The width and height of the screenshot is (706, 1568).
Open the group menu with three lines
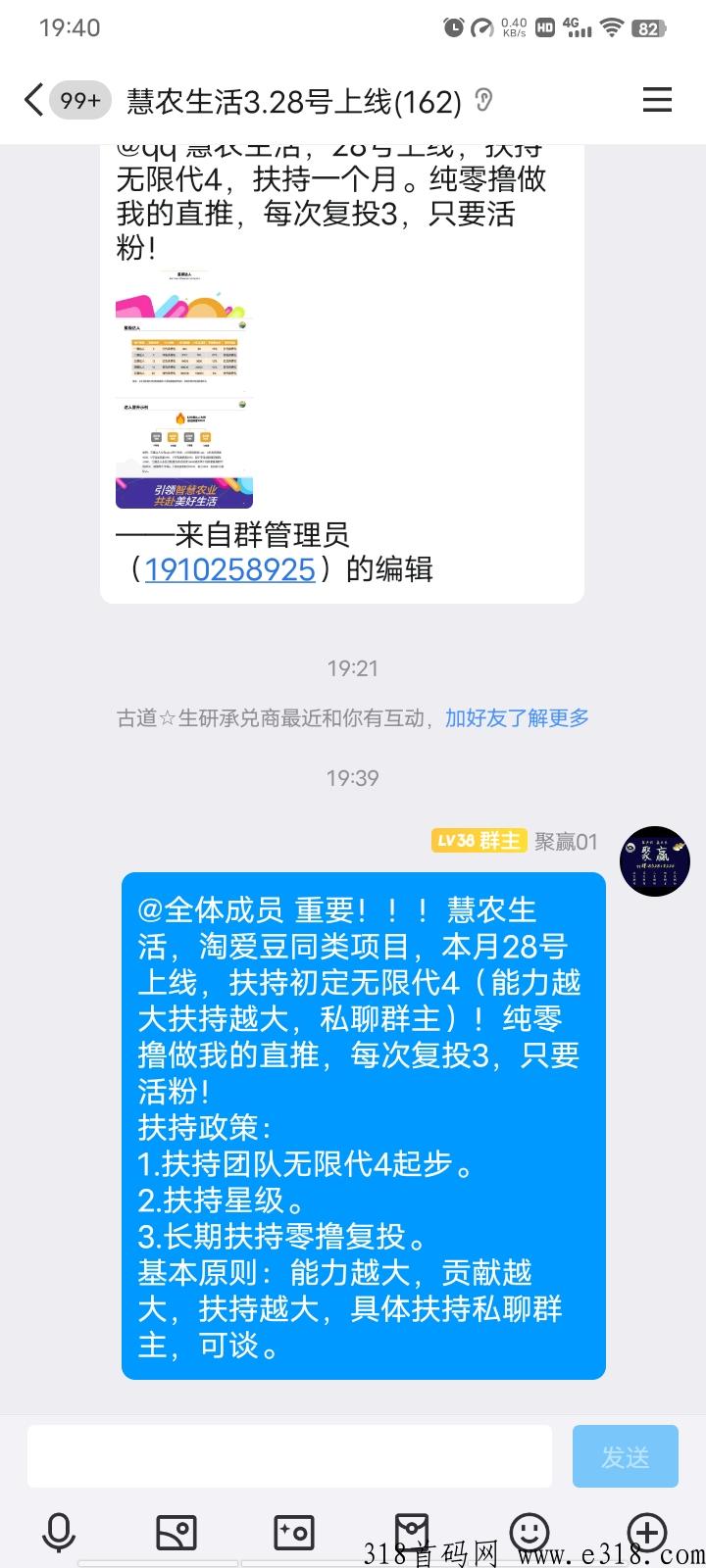(656, 100)
